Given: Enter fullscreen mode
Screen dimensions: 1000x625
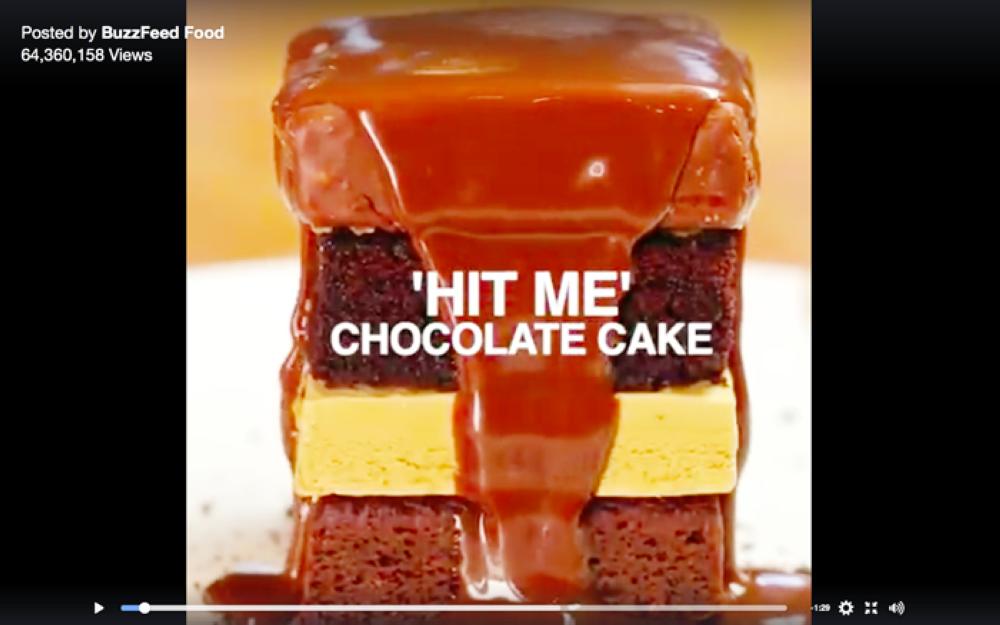Looking at the screenshot, I should [871, 607].
